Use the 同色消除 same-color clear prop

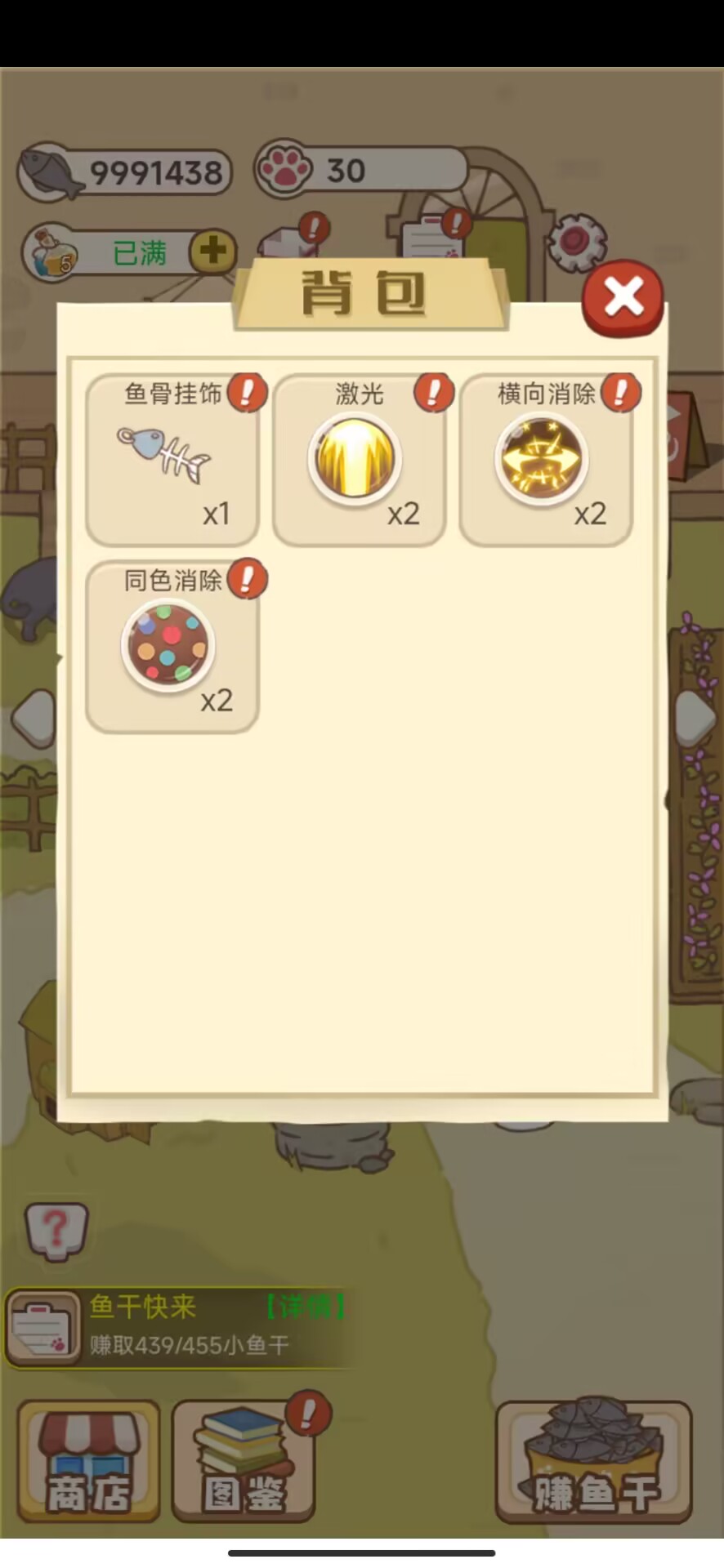[x=169, y=645]
